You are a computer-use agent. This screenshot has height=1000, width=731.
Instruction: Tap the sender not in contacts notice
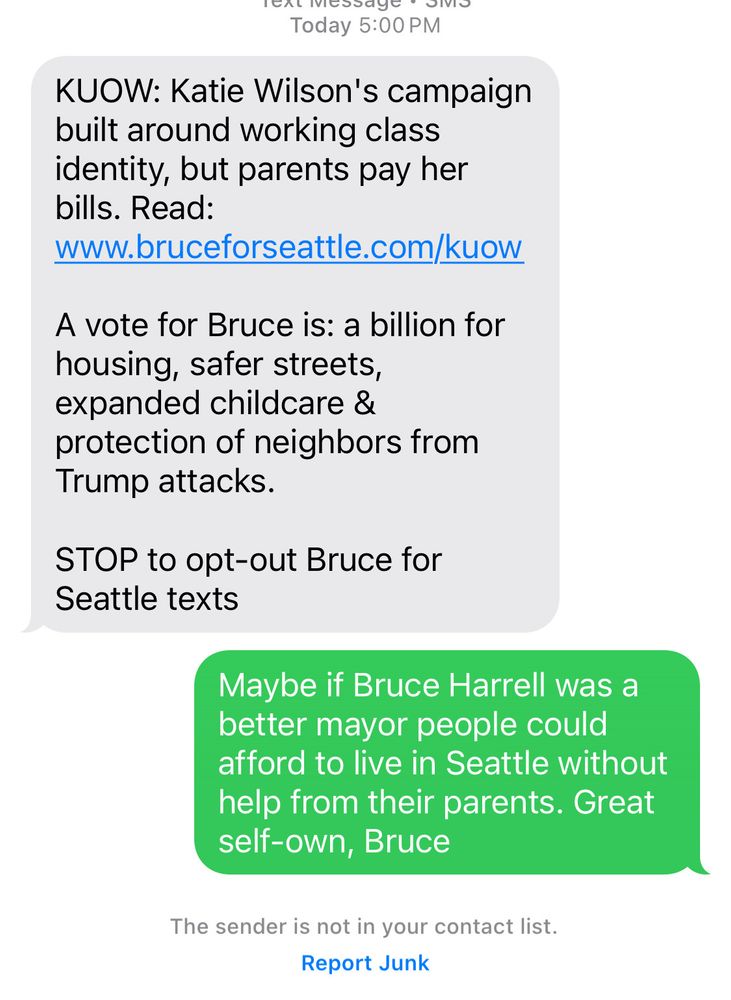click(x=365, y=926)
